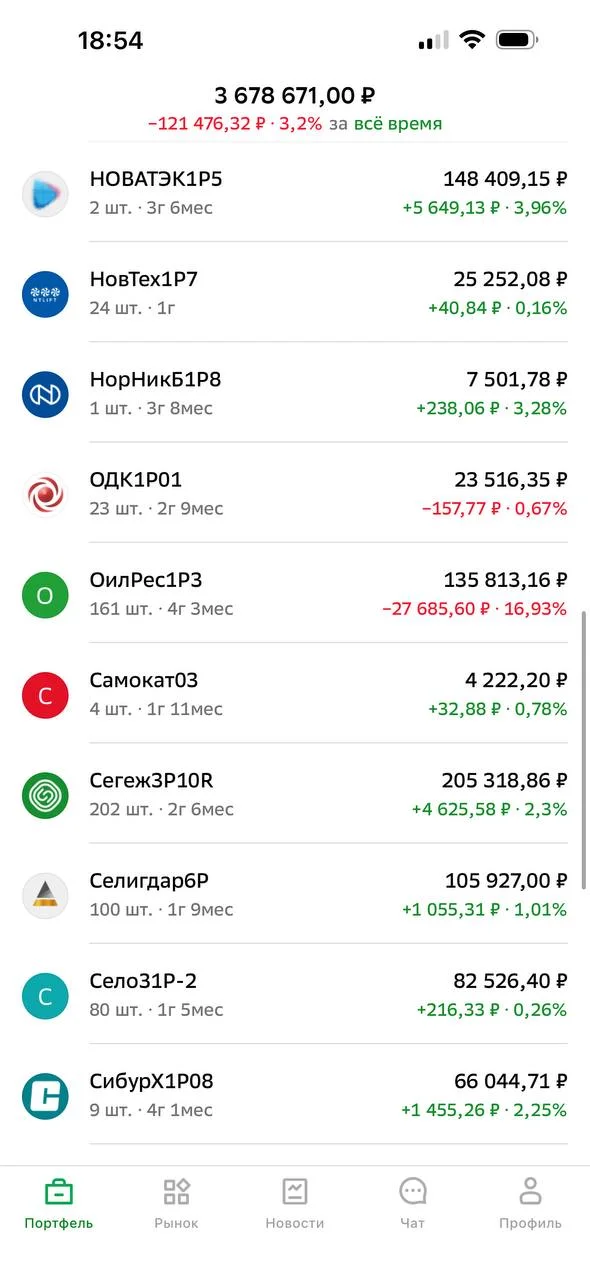View details for НорНикБ1Р8
The height and width of the screenshot is (1280, 590).
point(295,393)
